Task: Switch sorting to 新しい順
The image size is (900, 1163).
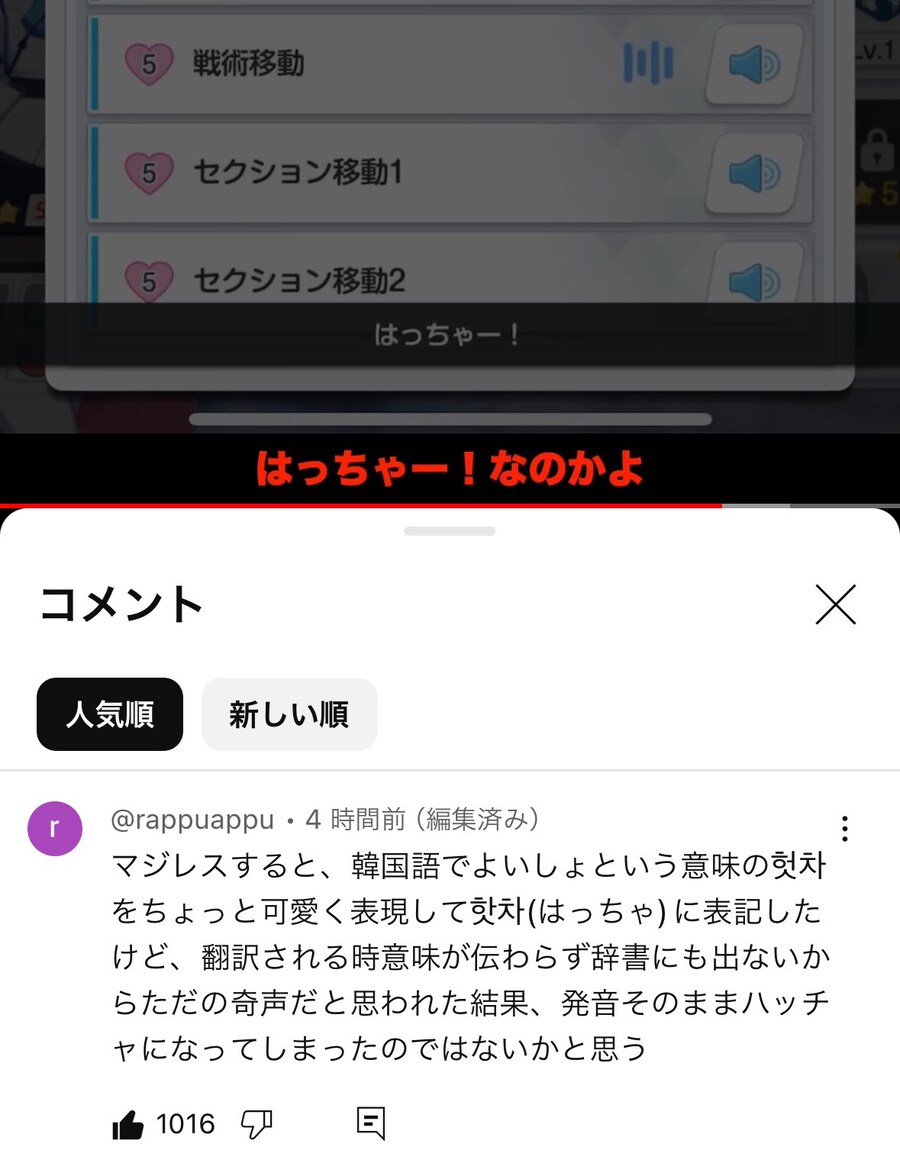Action: coord(290,714)
